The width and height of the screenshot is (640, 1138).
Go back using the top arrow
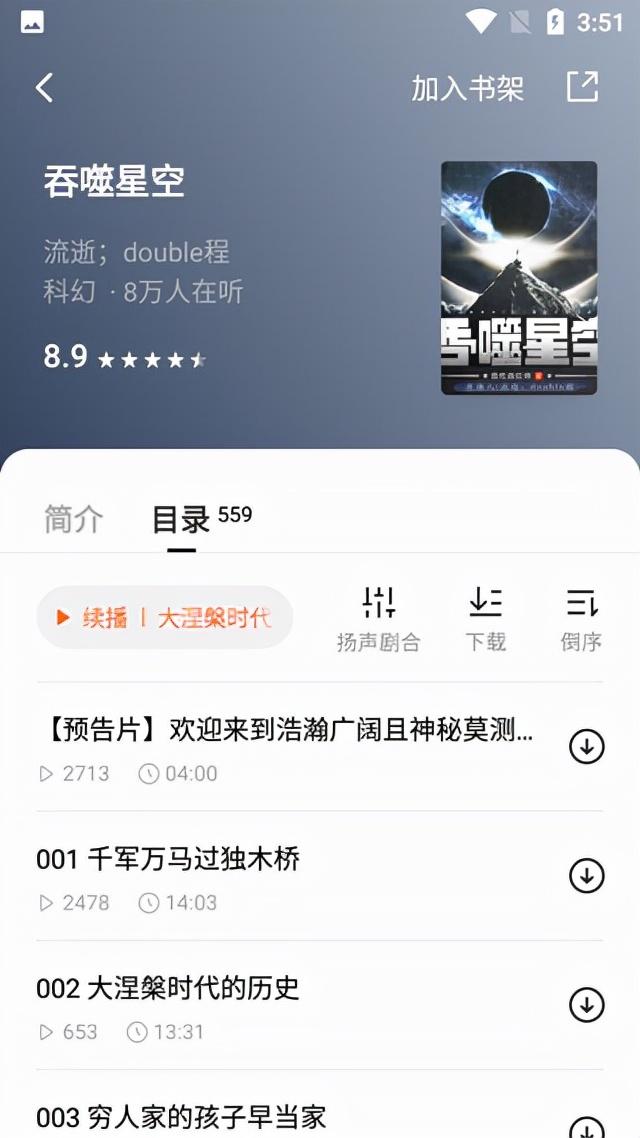coord(45,88)
